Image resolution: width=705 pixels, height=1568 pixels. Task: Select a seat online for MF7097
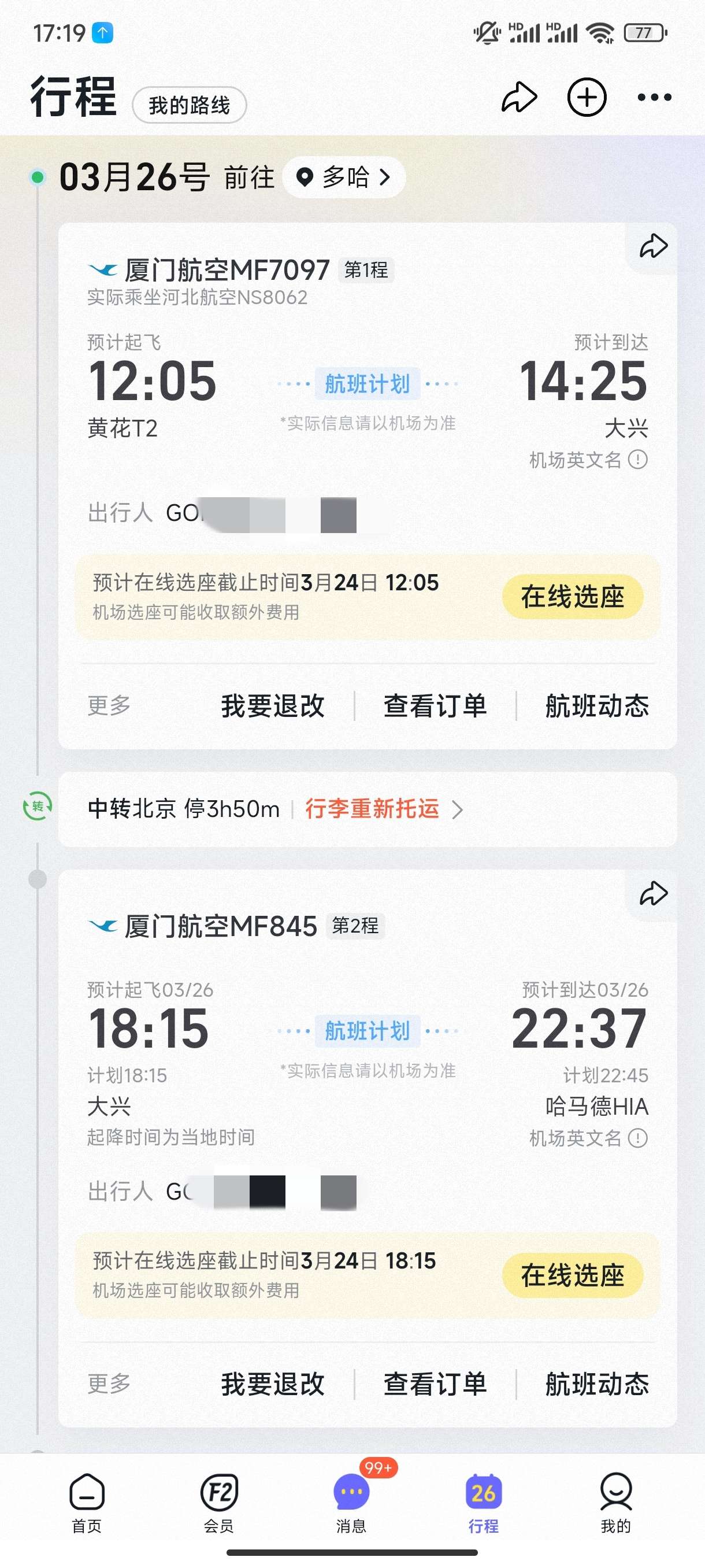click(572, 597)
